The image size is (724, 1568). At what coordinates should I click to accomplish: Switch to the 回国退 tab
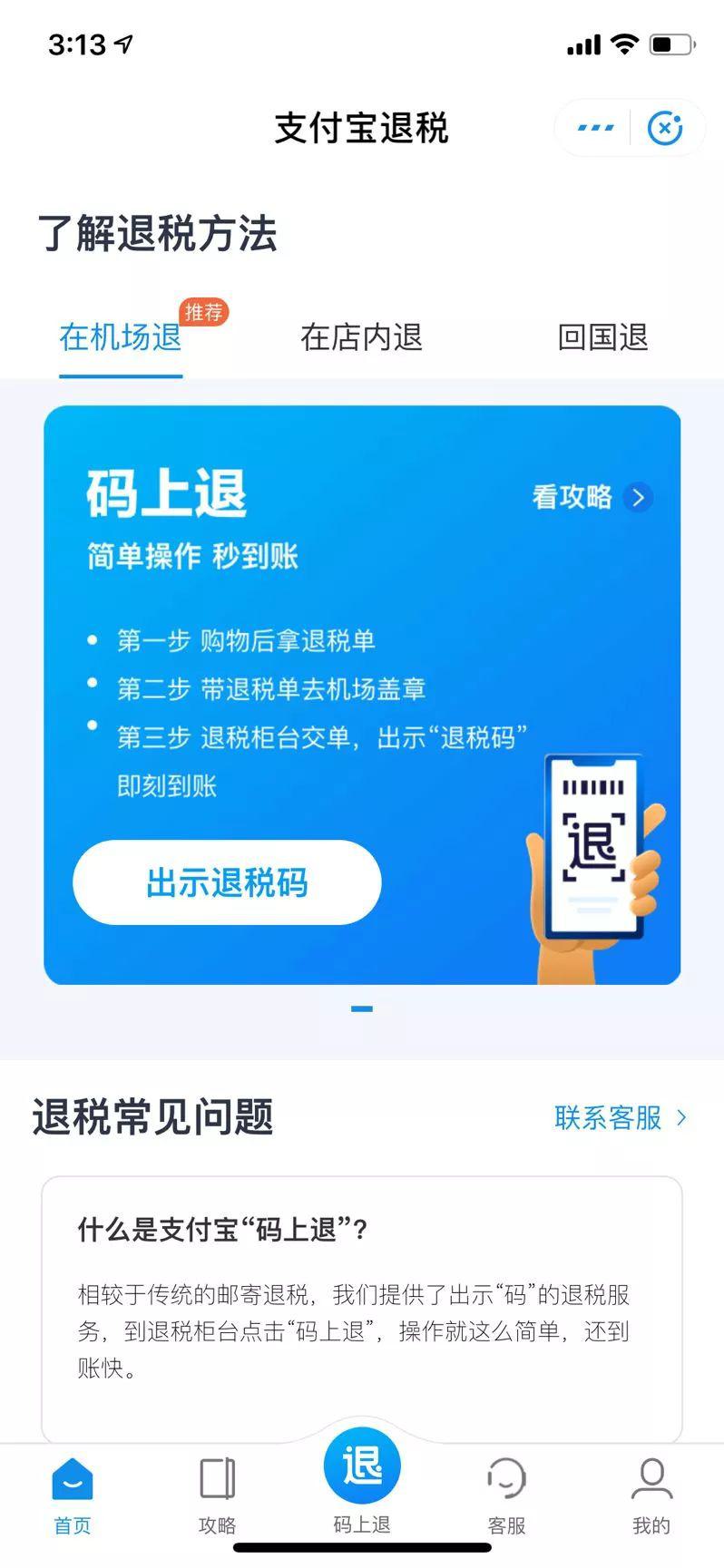pyautogui.click(x=602, y=337)
